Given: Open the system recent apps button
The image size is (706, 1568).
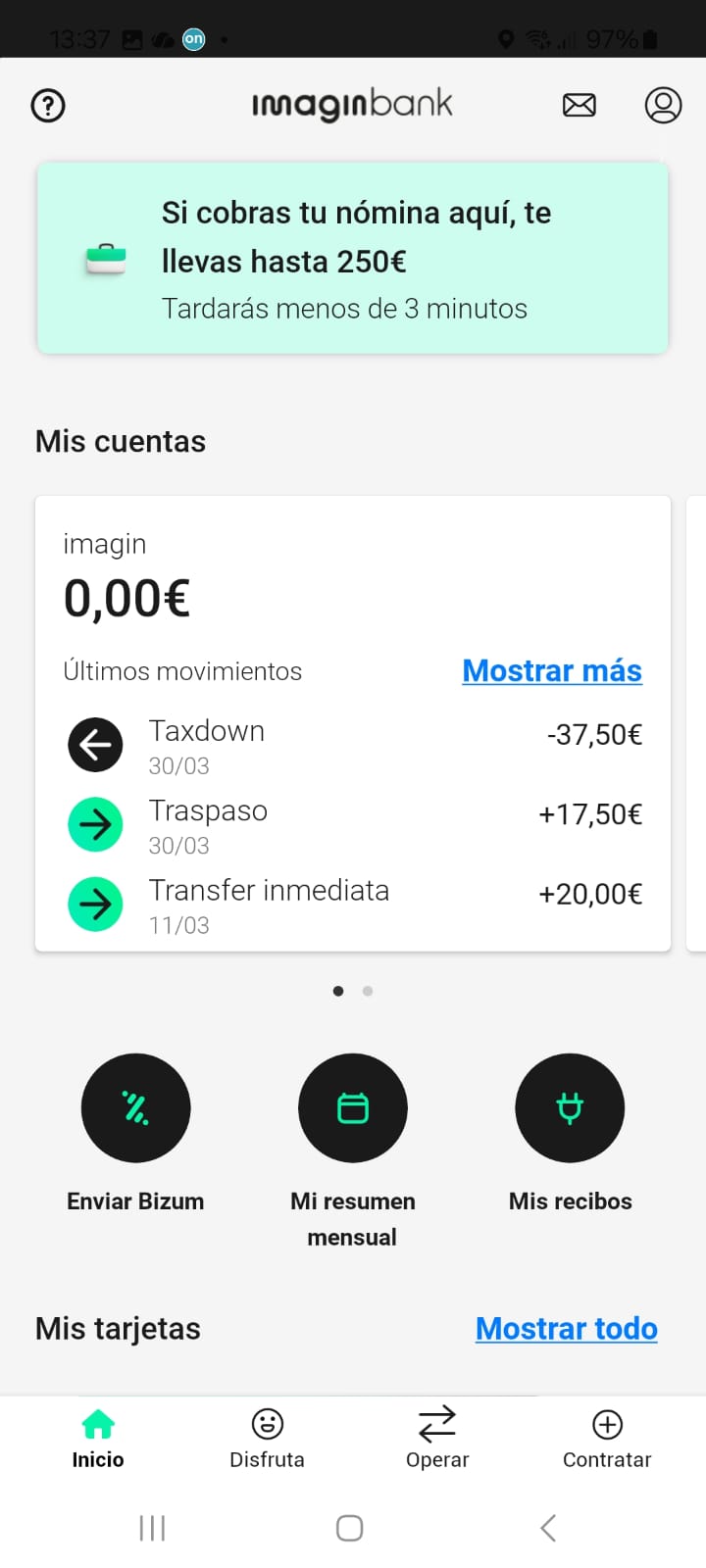Looking at the screenshot, I should [152, 1528].
